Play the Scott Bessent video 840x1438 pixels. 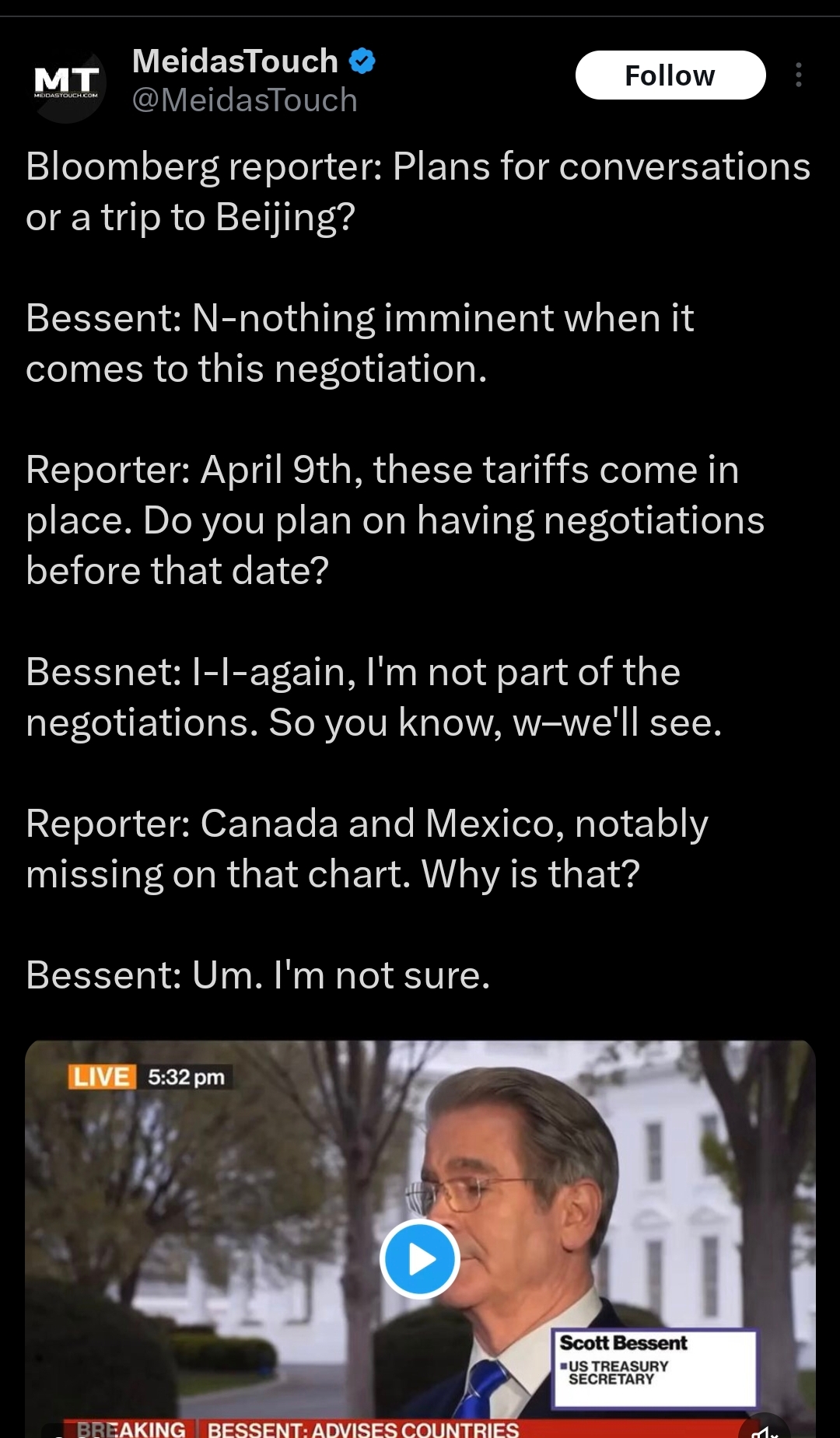tap(420, 1259)
